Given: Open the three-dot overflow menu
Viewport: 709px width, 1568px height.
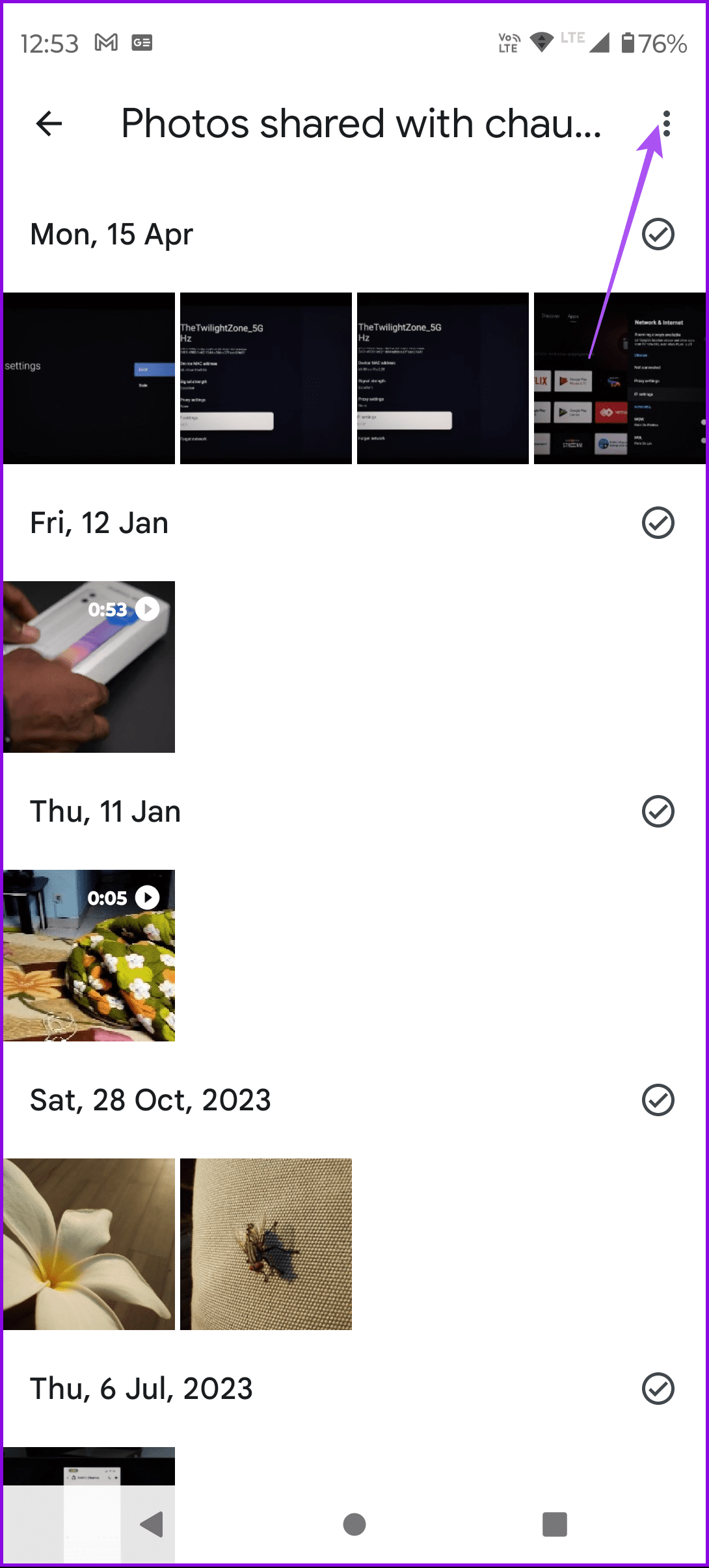Looking at the screenshot, I should pyautogui.click(x=669, y=125).
